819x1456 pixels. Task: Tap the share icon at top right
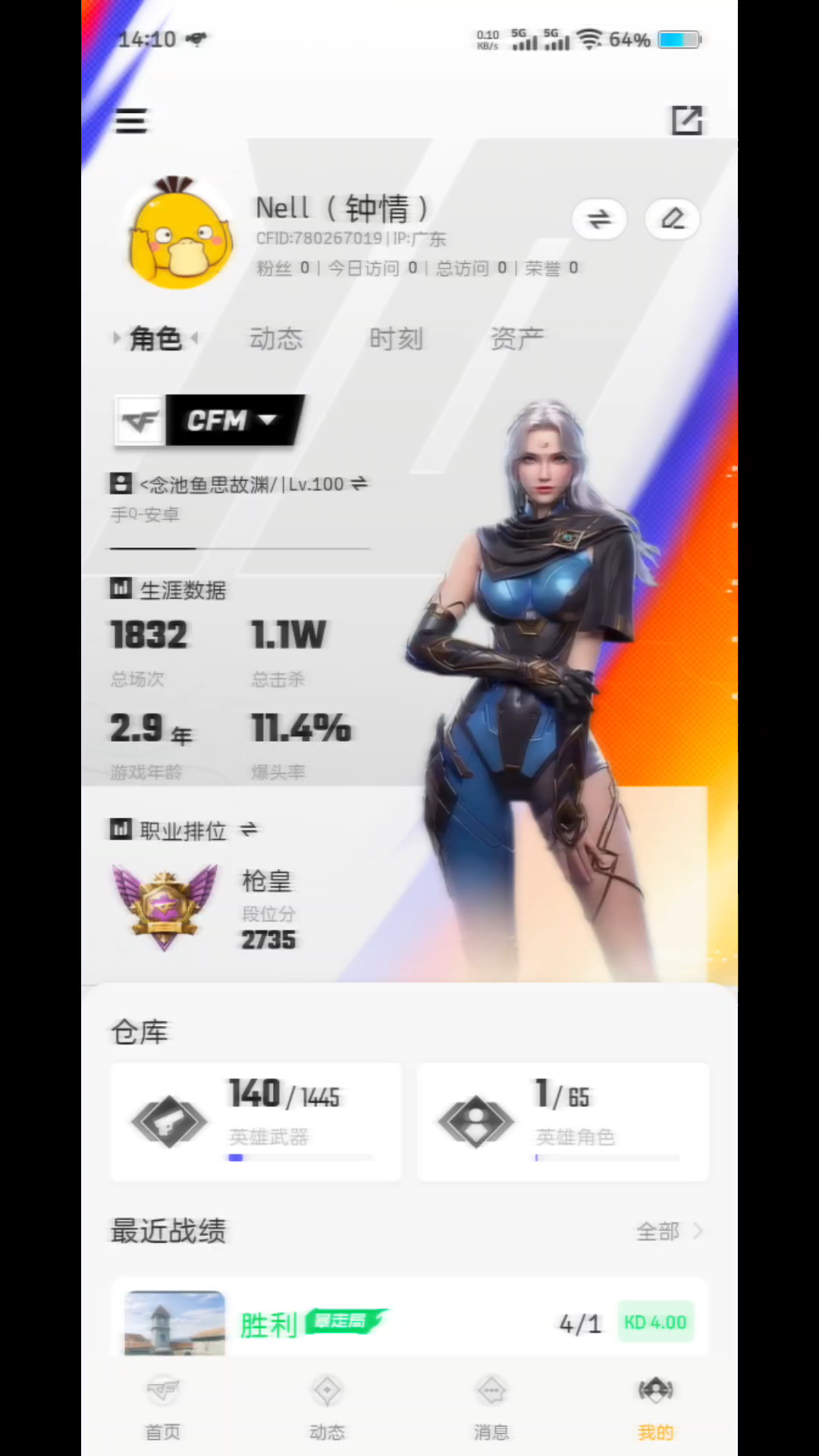click(x=686, y=121)
